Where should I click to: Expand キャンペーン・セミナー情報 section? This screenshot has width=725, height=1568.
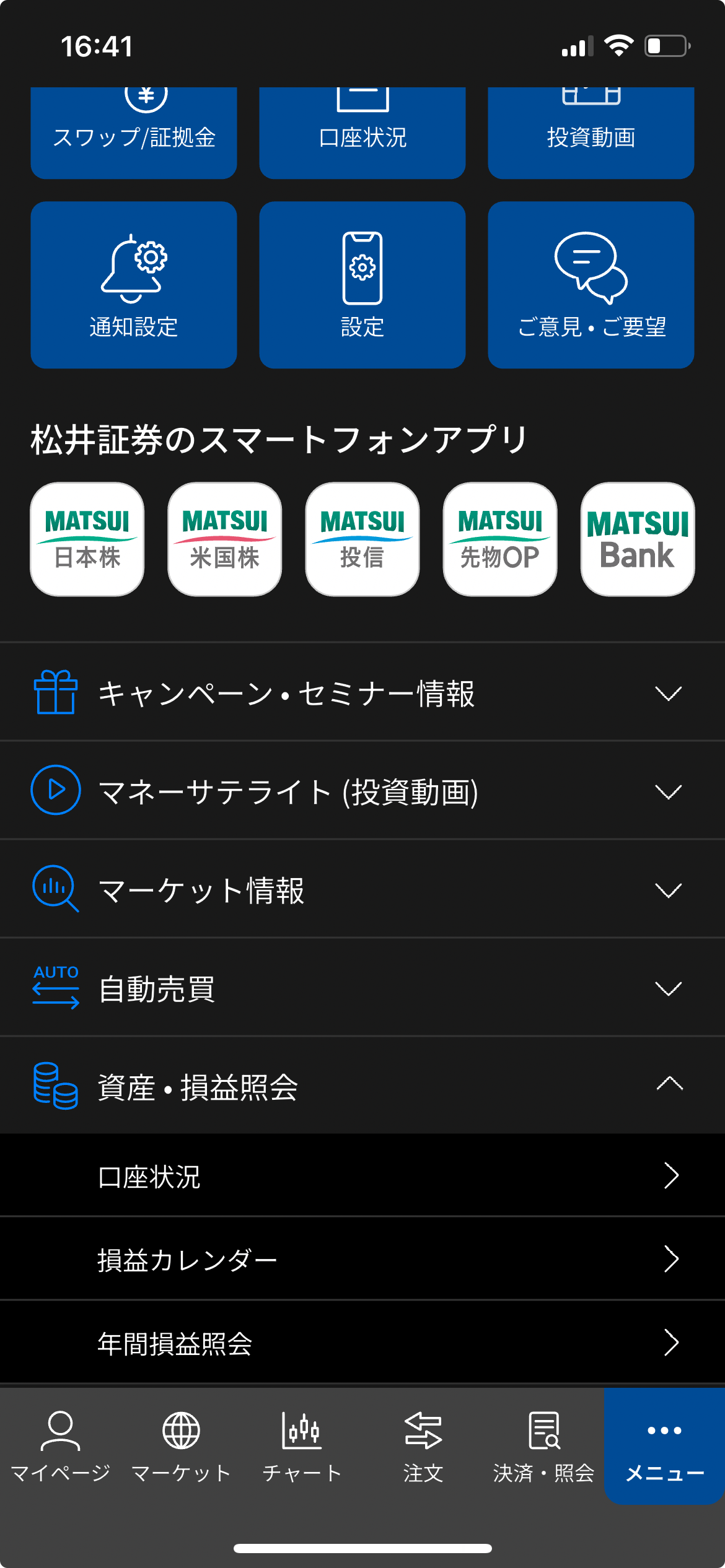(x=362, y=692)
